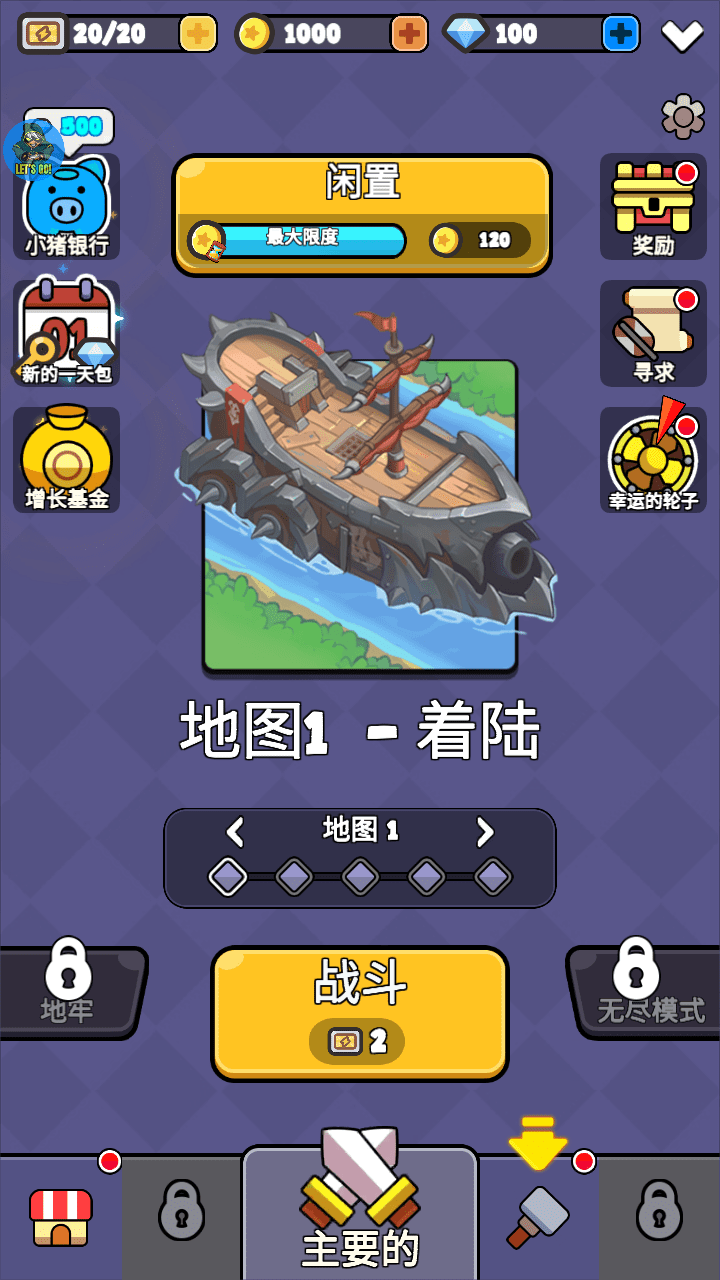Viewport: 720px width, 1280px height.
Task: Expand the top dropdown chevron
Action: coord(683,36)
